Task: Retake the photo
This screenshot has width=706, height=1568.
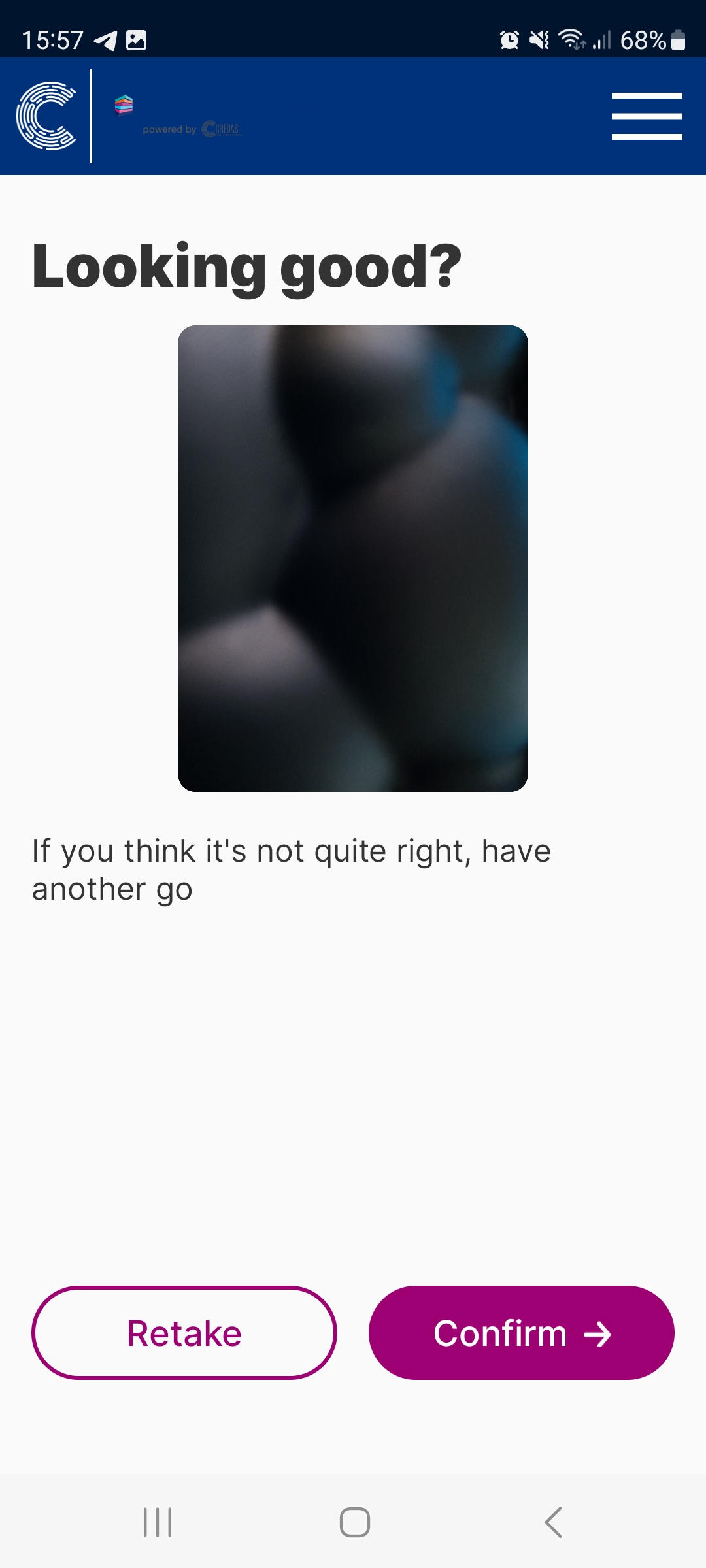Action: click(x=184, y=1333)
